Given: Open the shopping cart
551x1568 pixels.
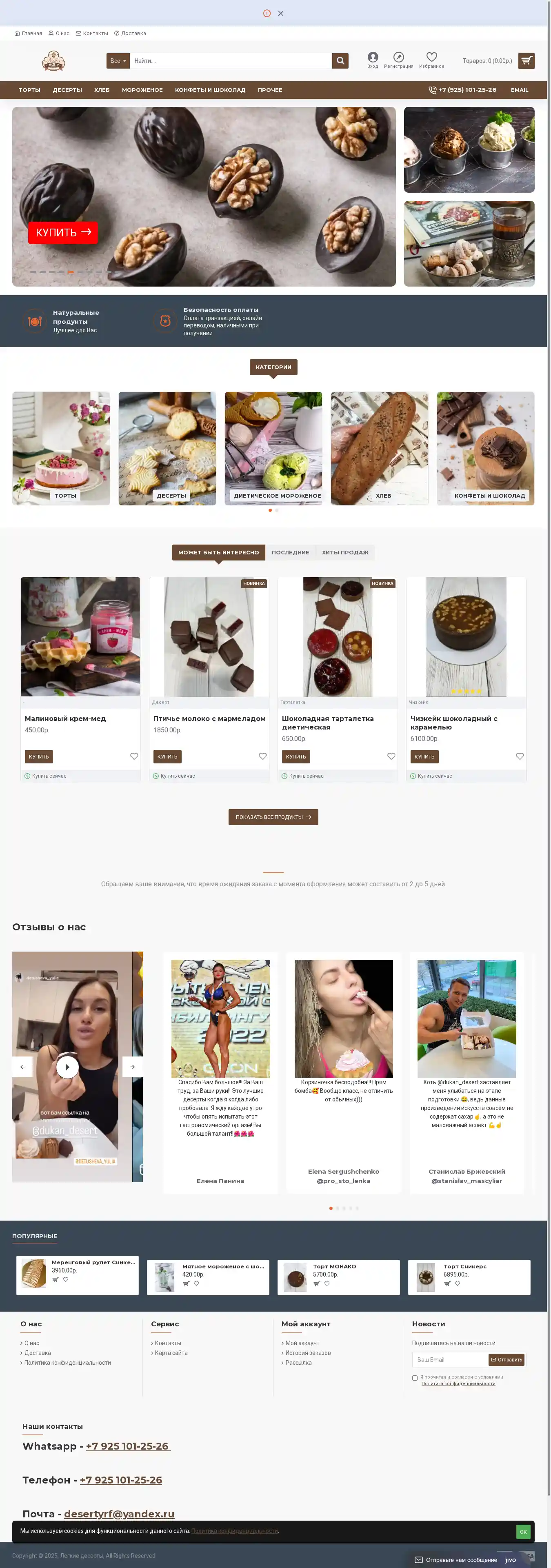Looking at the screenshot, I should coord(526,61).
